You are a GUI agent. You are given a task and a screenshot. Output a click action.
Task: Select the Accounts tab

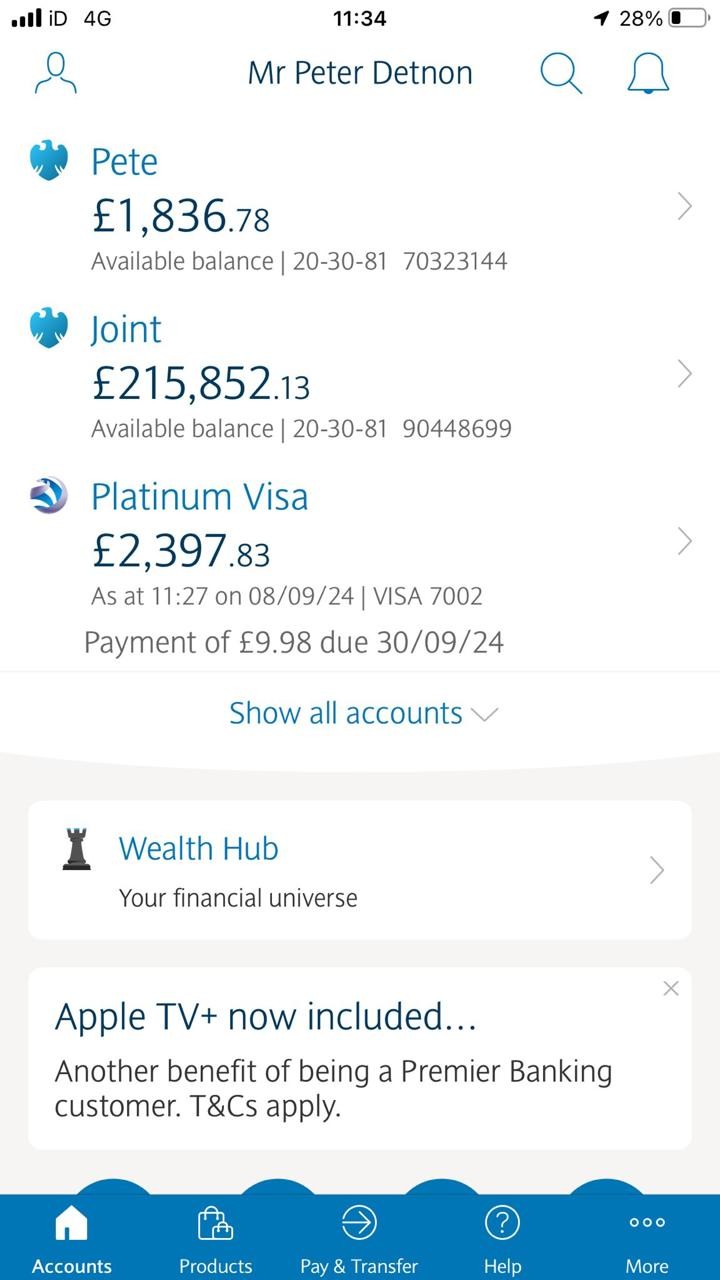point(72,1238)
